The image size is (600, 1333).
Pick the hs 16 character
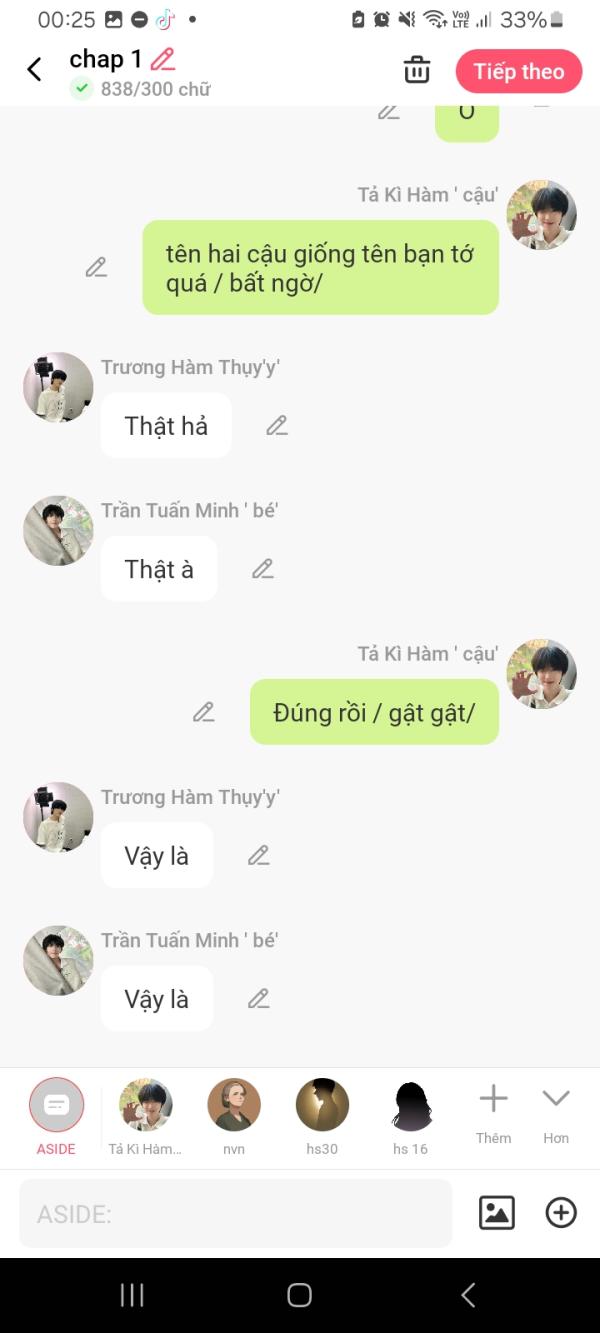410,1114
